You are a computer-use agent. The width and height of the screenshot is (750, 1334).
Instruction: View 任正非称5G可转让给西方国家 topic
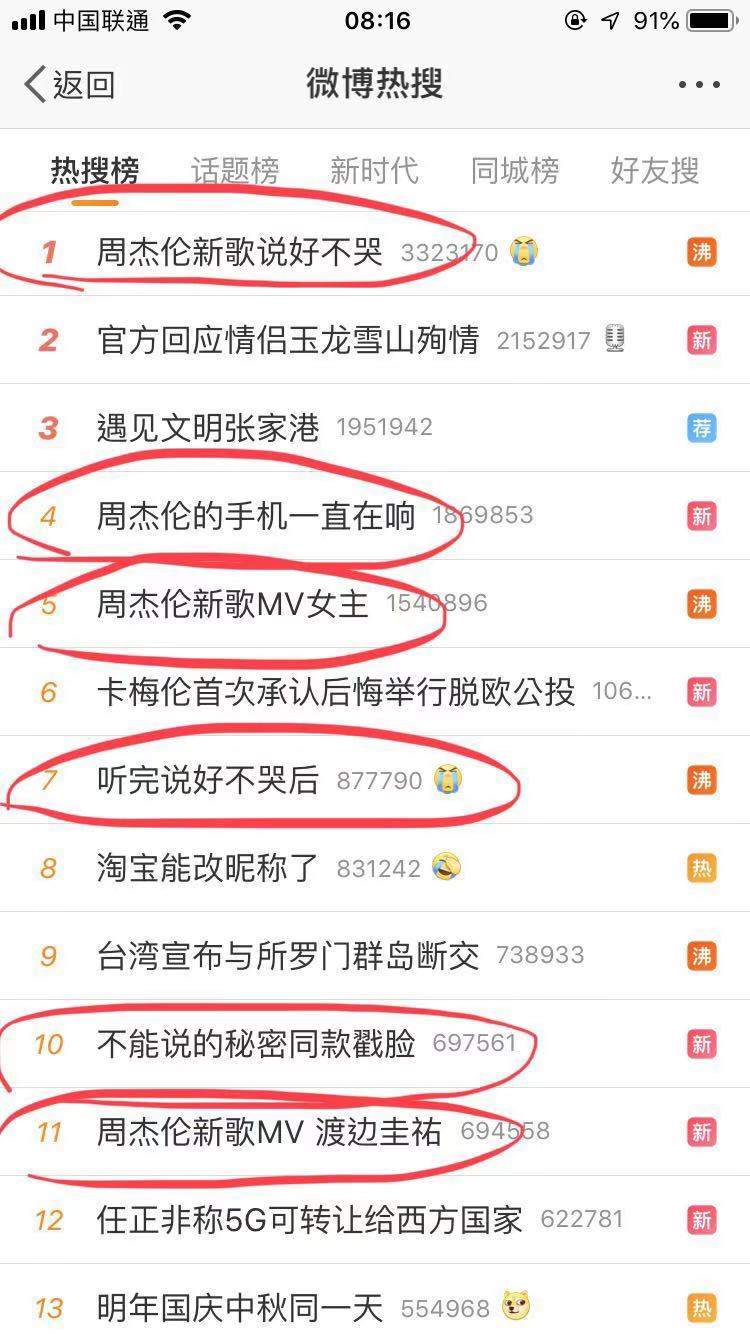pos(310,1220)
